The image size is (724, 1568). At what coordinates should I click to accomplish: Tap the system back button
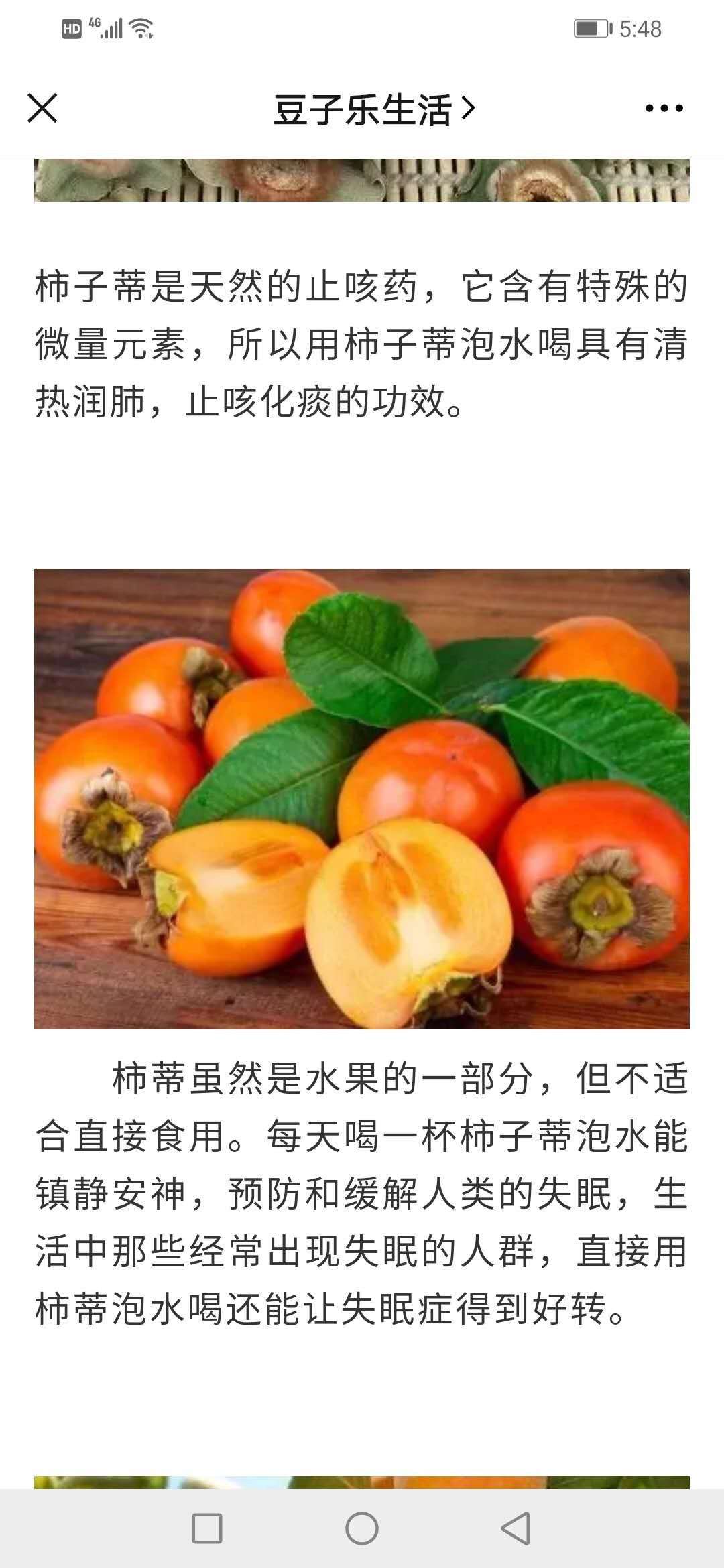pos(516,1528)
